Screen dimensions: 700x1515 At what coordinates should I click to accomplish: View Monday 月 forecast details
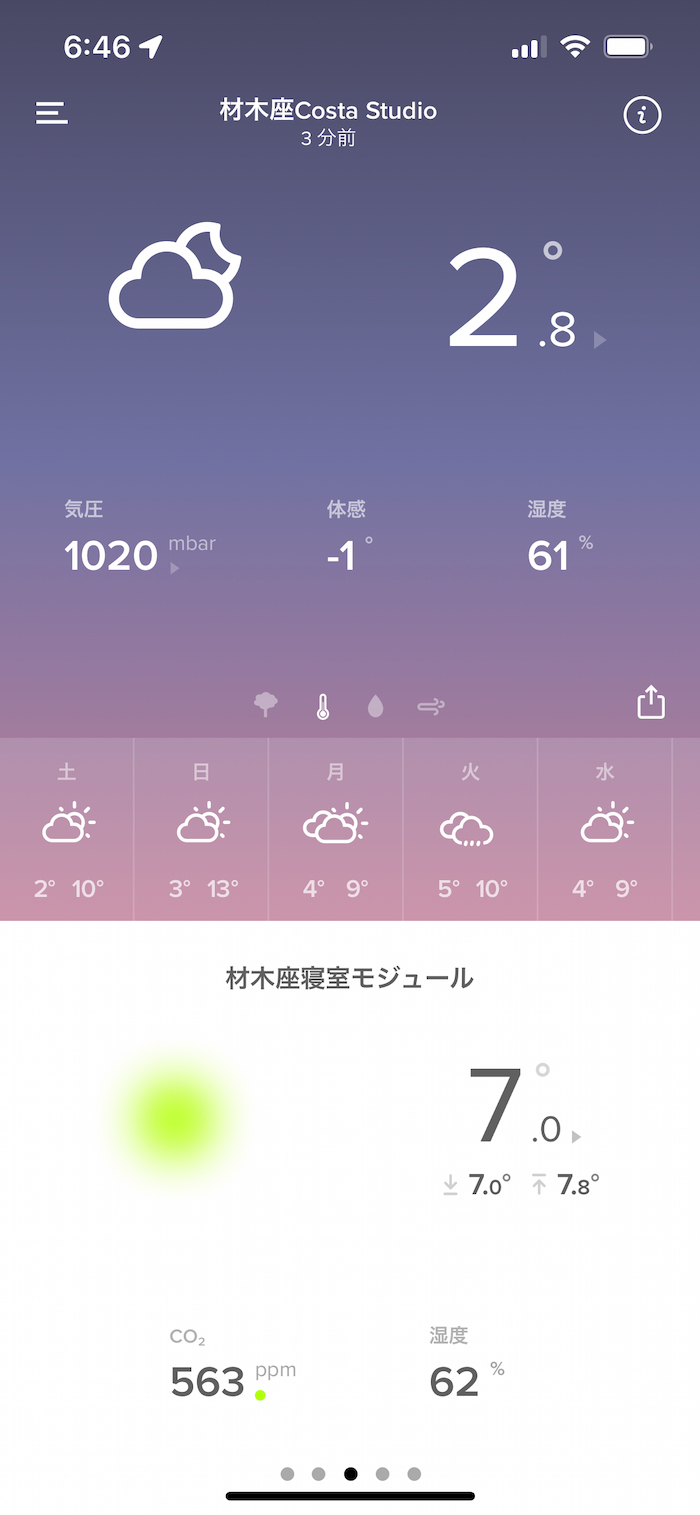(335, 829)
